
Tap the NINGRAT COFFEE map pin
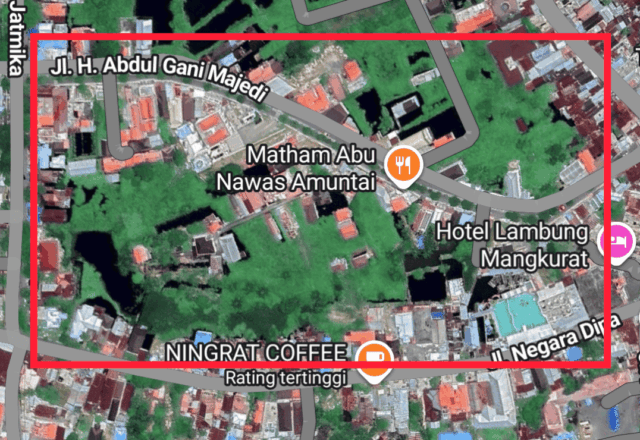375,357
